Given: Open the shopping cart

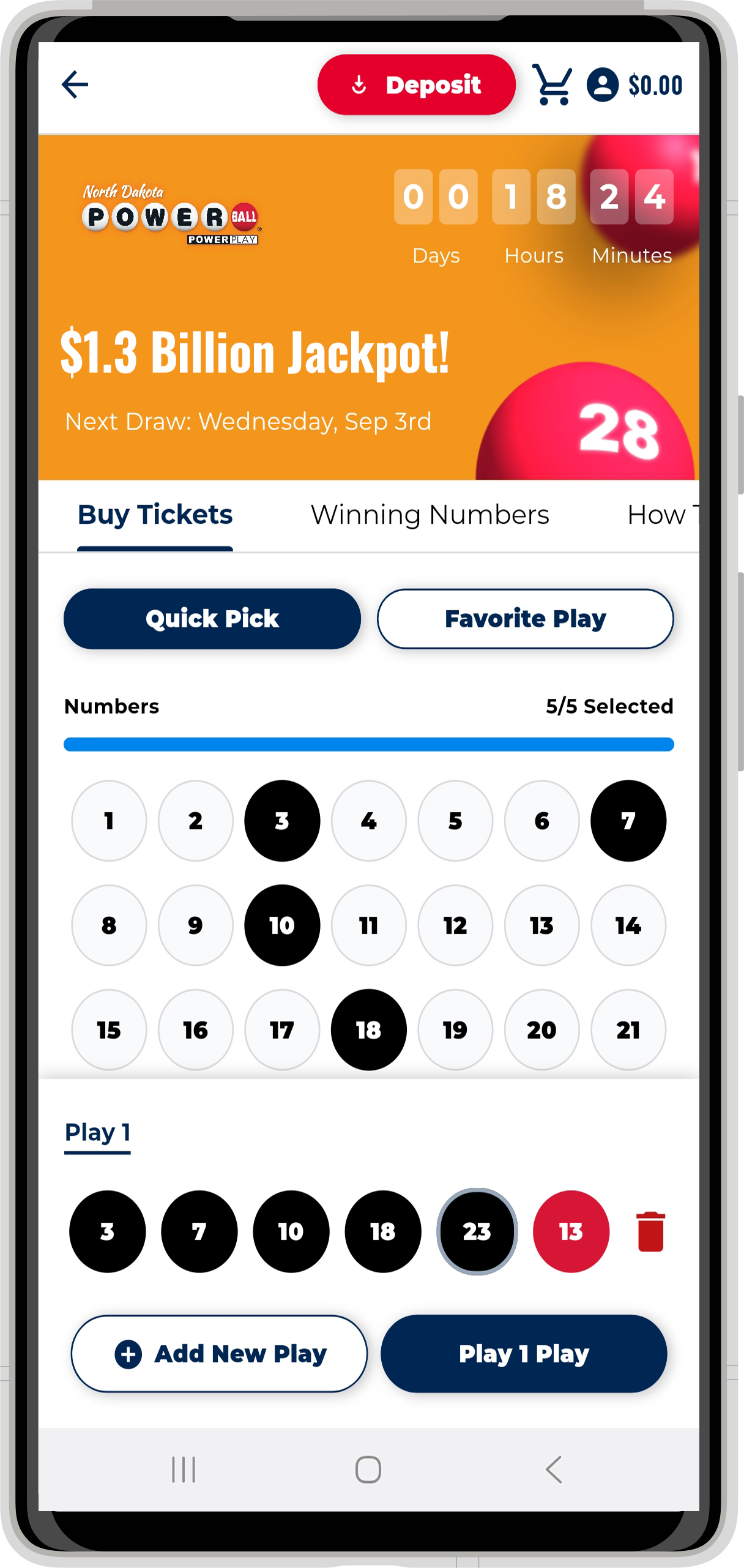Looking at the screenshot, I should [x=552, y=84].
